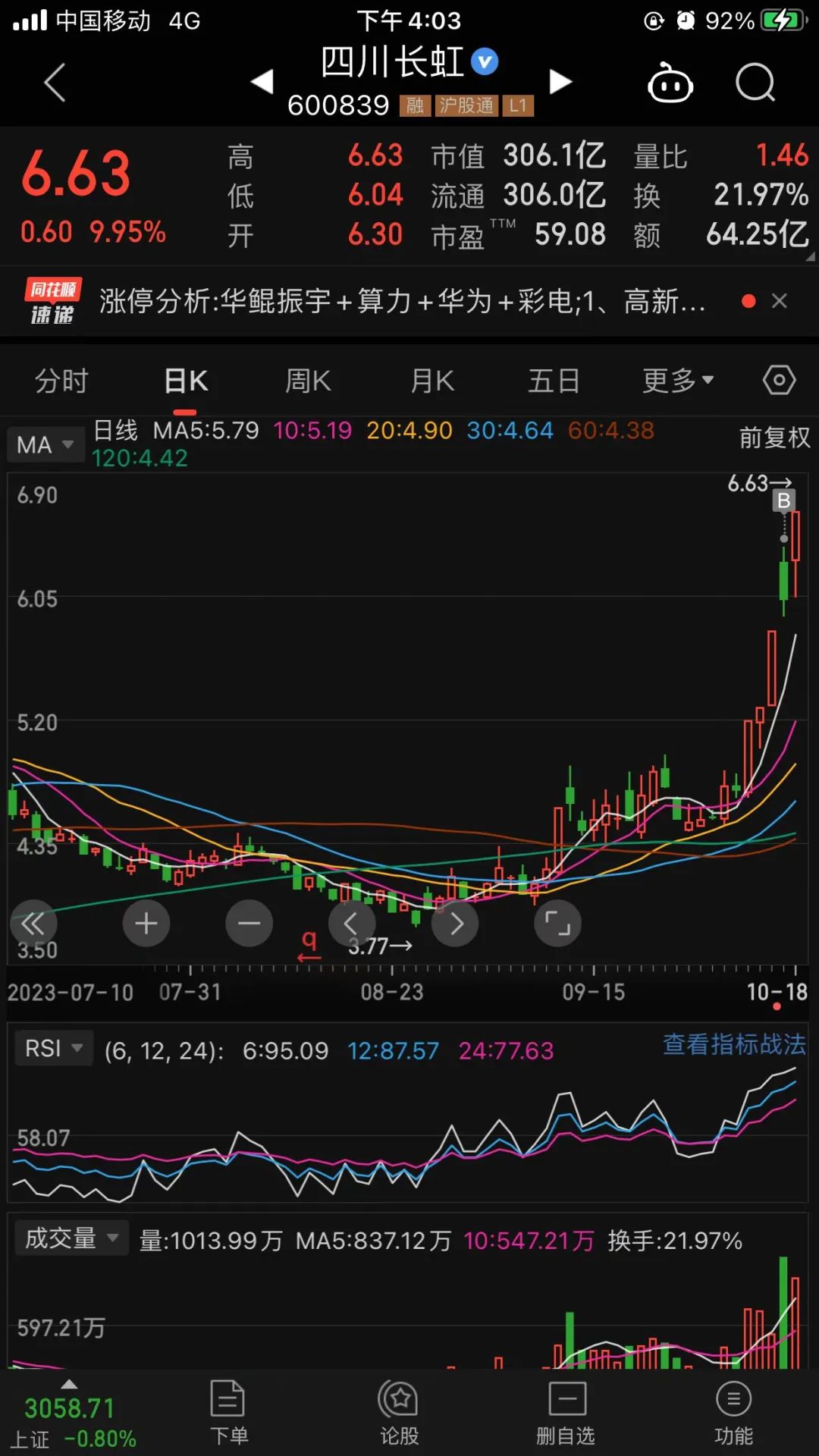Expand the 更多 chart options dropdown

677,381
